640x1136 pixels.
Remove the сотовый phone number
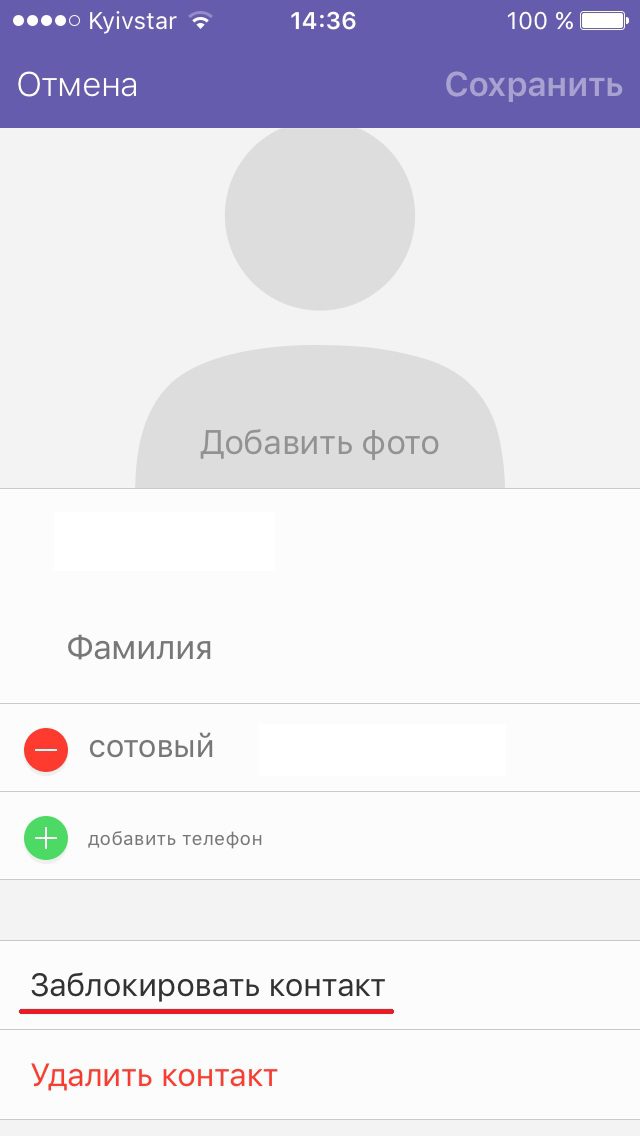pyautogui.click(x=46, y=749)
